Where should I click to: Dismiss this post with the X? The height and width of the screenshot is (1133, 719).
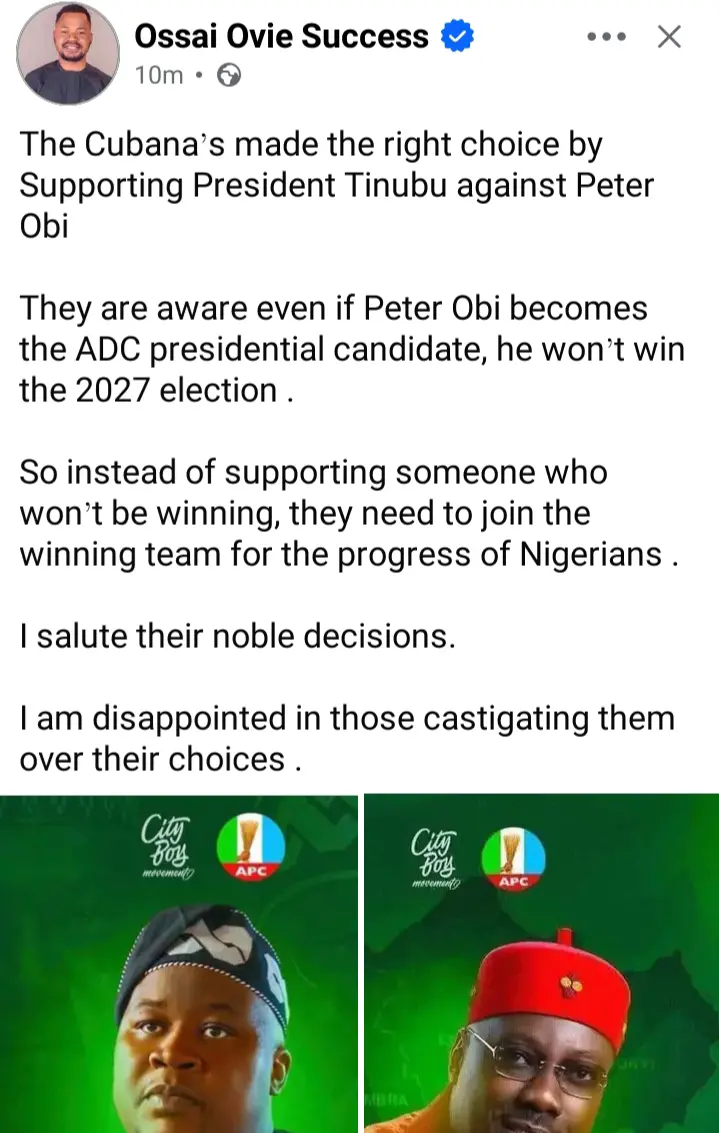[668, 38]
